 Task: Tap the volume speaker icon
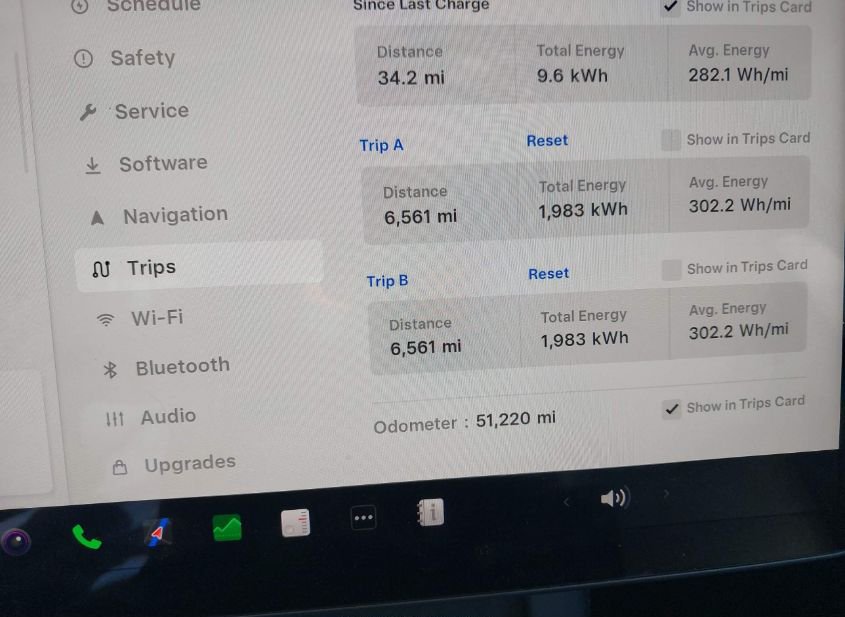pyautogui.click(x=614, y=497)
